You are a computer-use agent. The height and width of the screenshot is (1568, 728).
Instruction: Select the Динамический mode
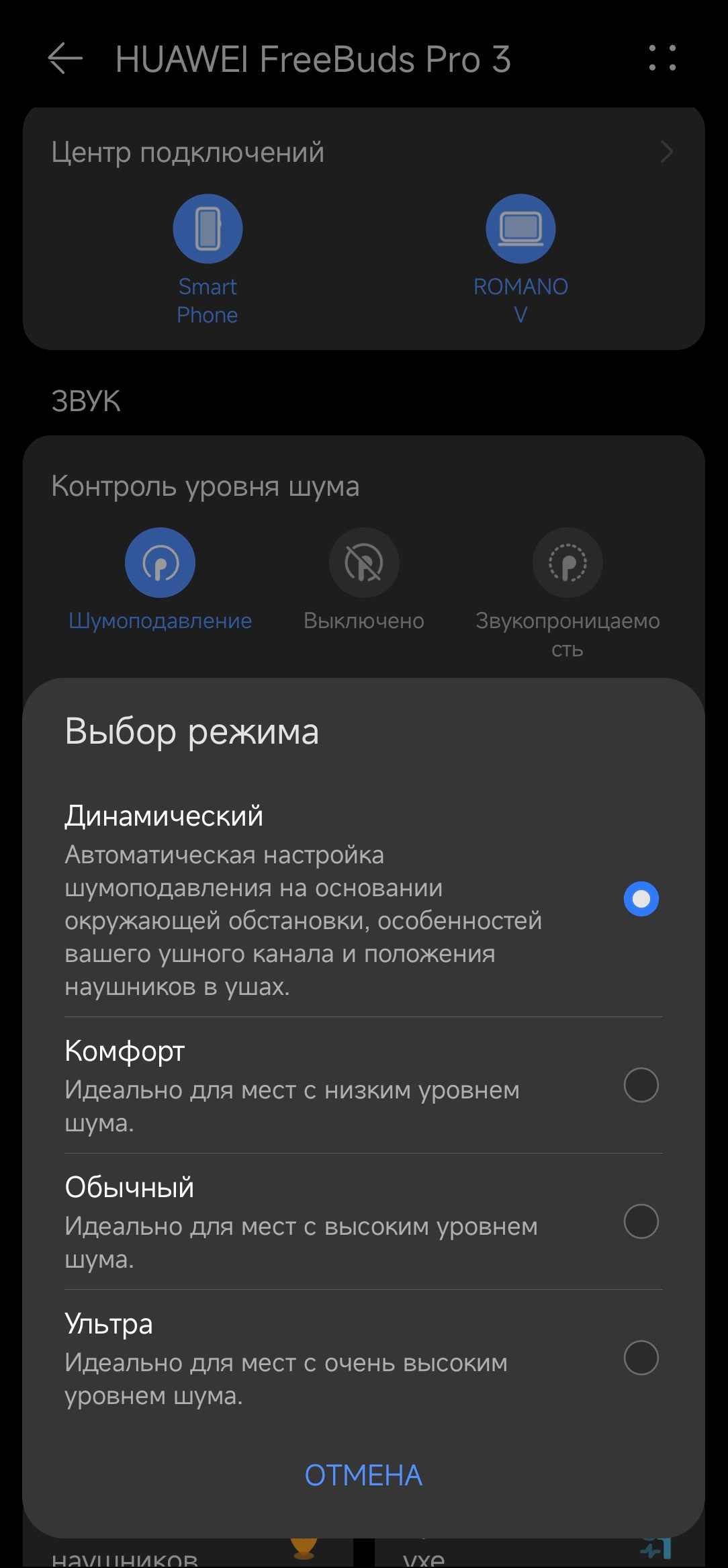point(641,899)
